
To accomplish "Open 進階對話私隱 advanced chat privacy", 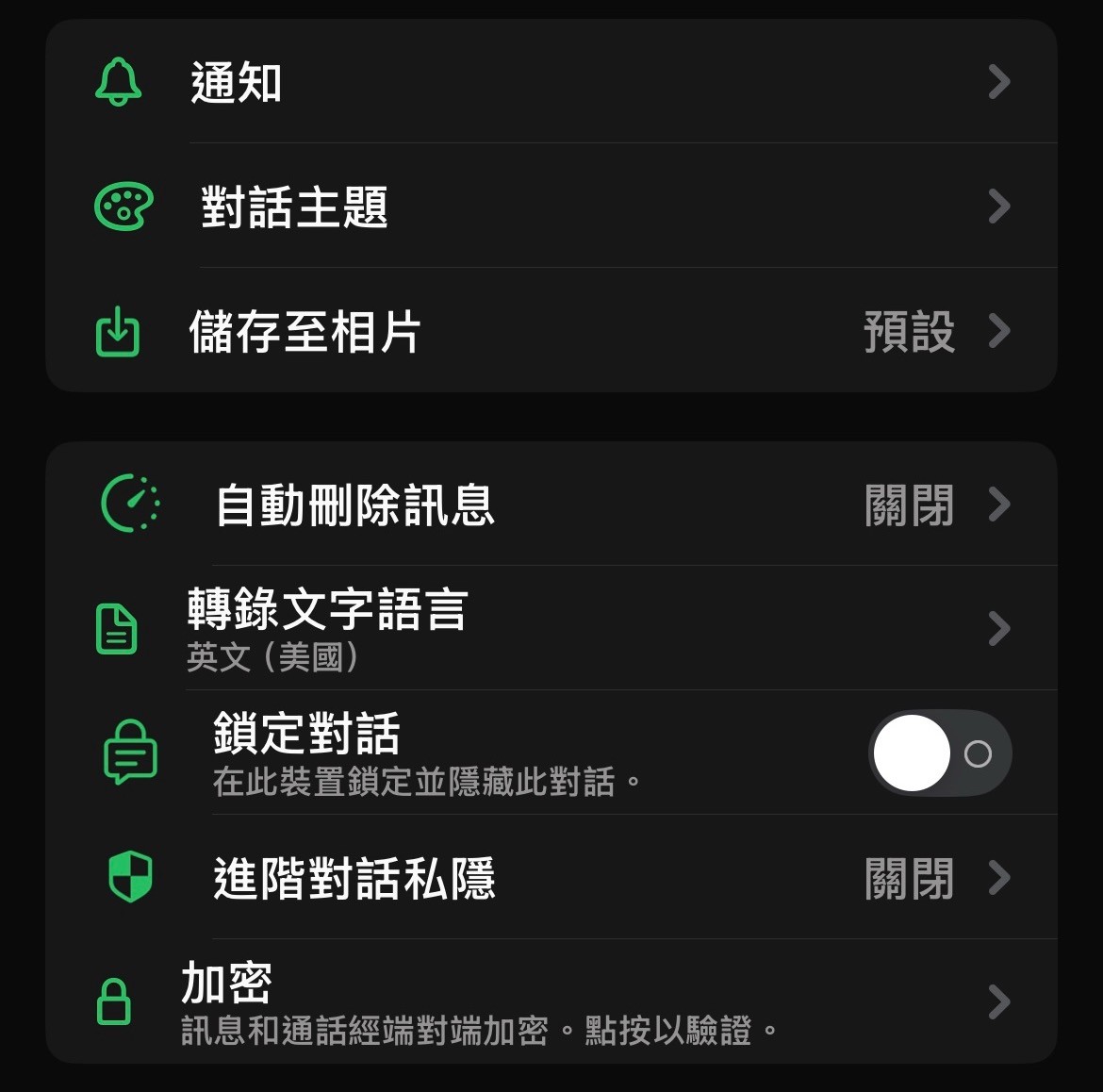I will coord(551,878).
